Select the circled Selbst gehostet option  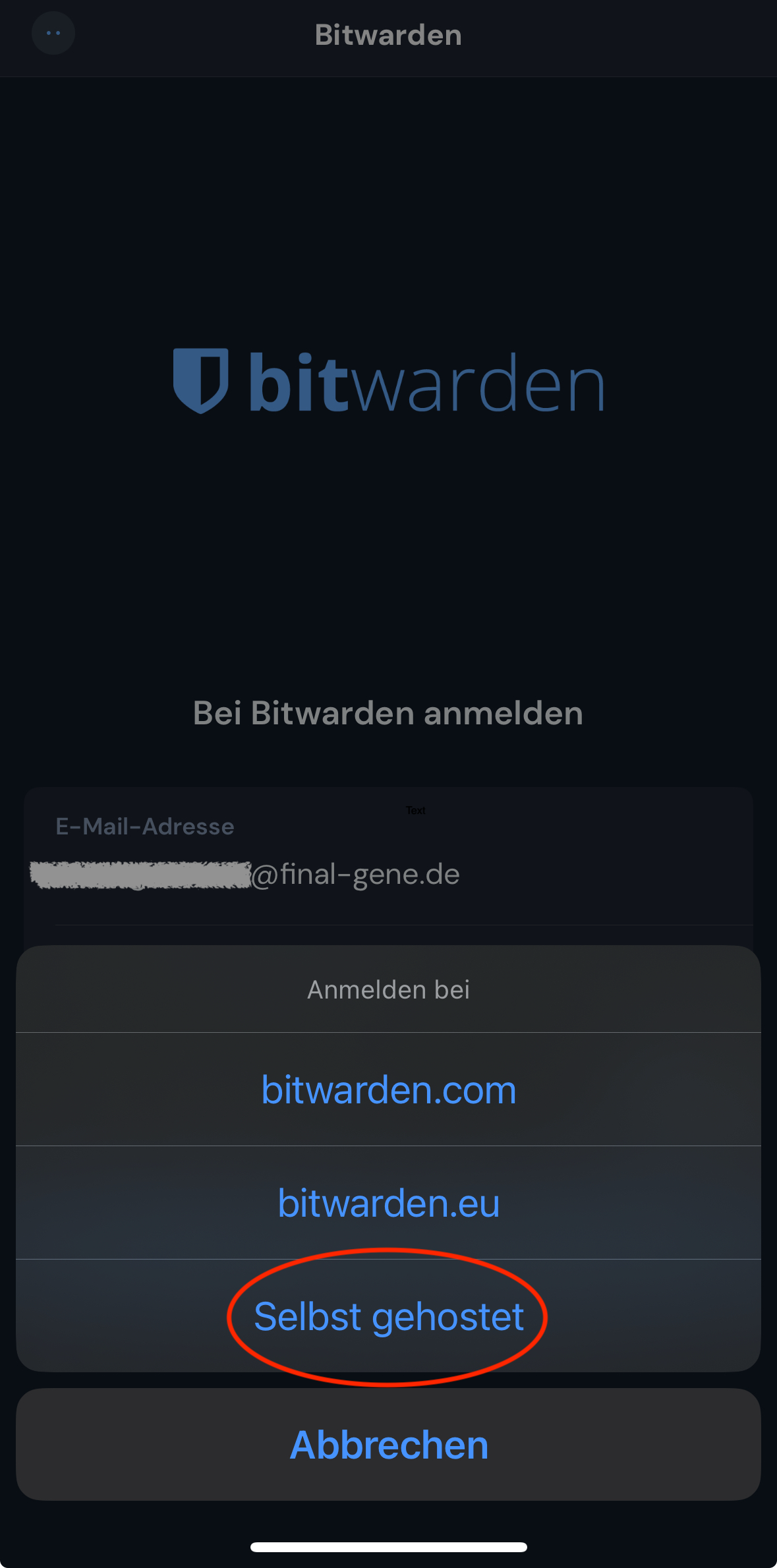388,1316
